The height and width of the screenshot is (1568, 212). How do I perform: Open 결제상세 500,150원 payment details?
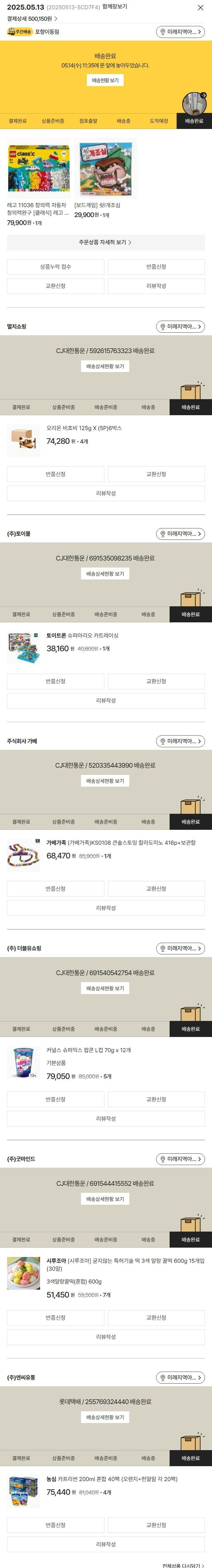(x=32, y=19)
